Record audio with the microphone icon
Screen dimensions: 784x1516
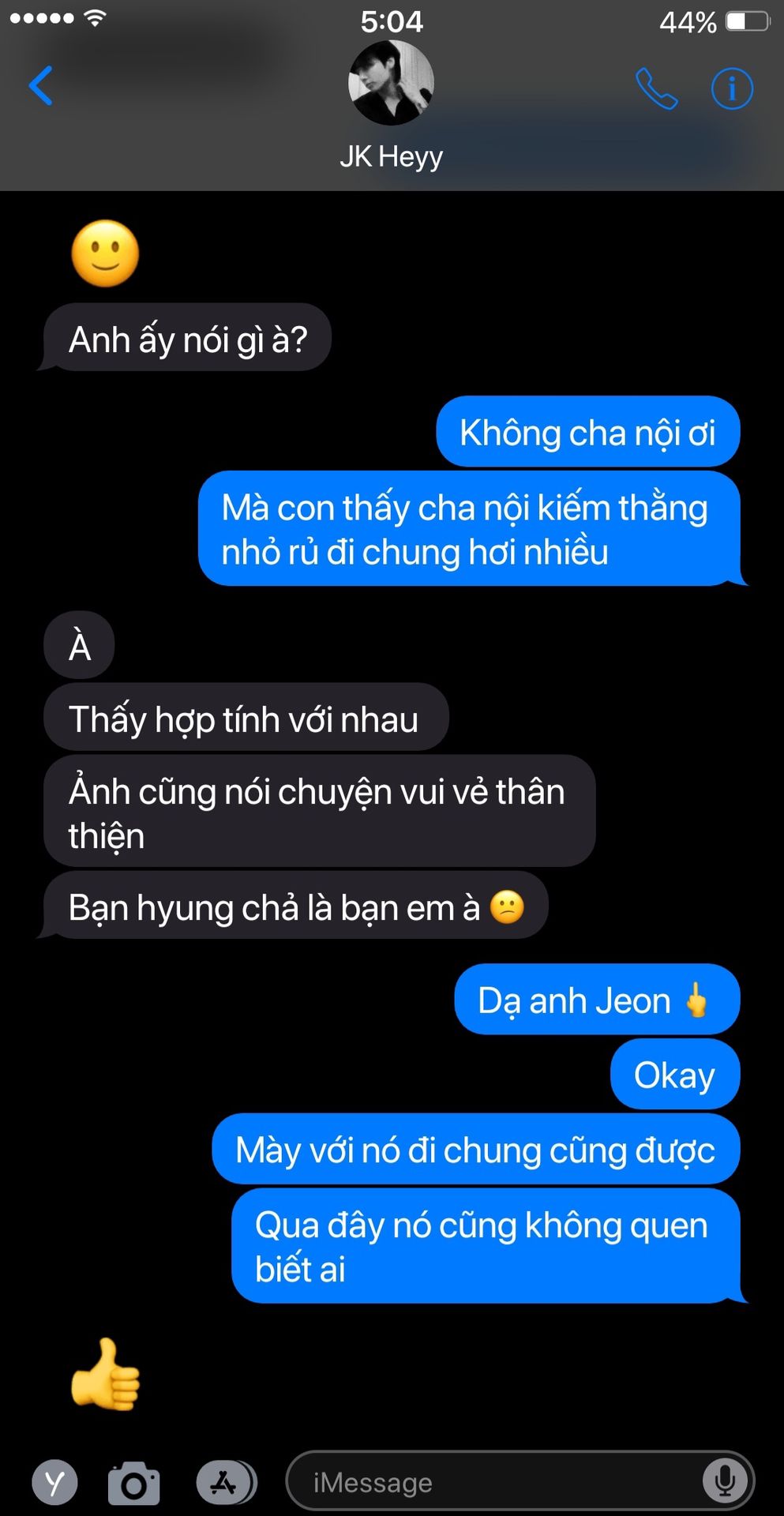pyautogui.click(x=725, y=1481)
